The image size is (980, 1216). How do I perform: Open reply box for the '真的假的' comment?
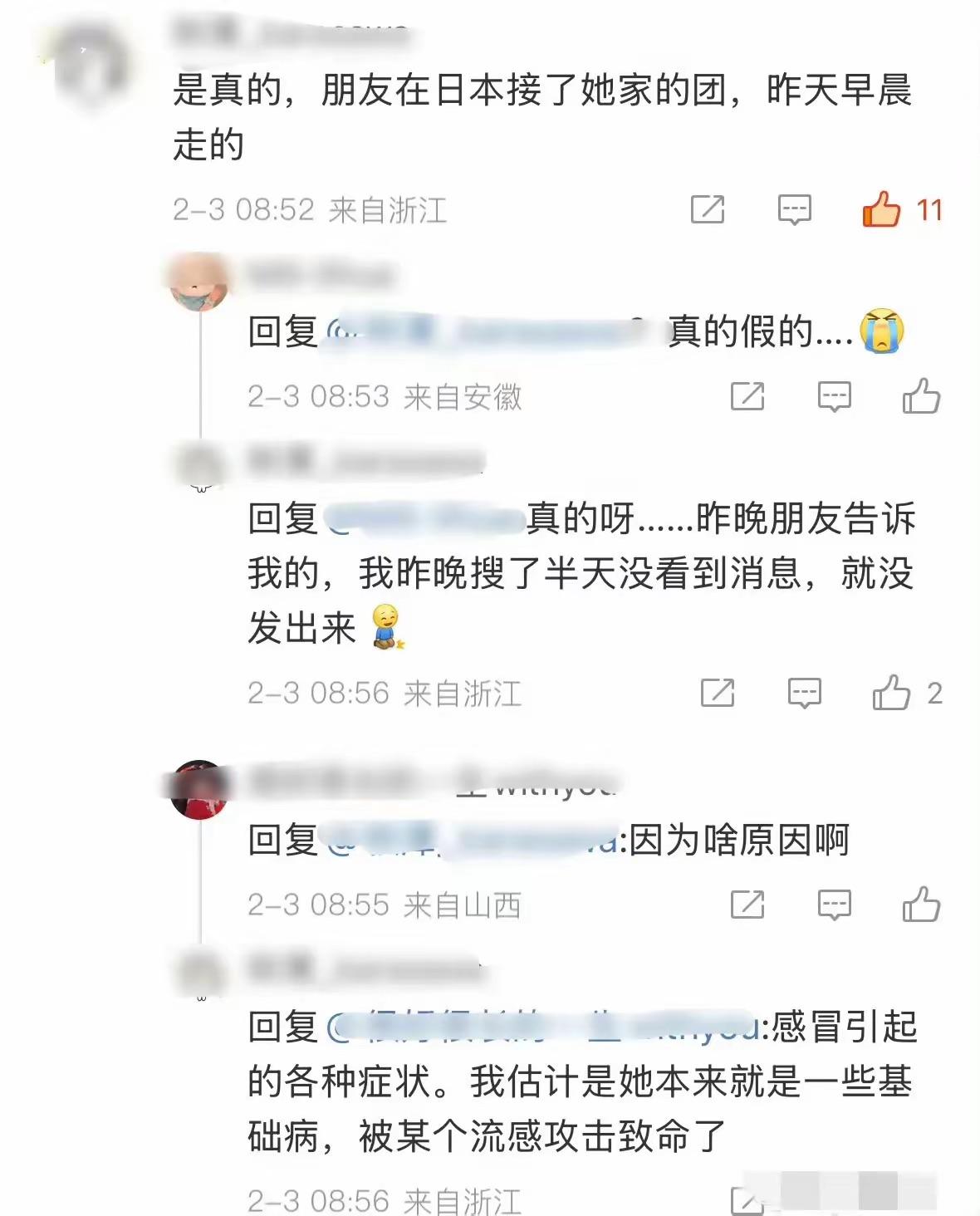(834, 396)
